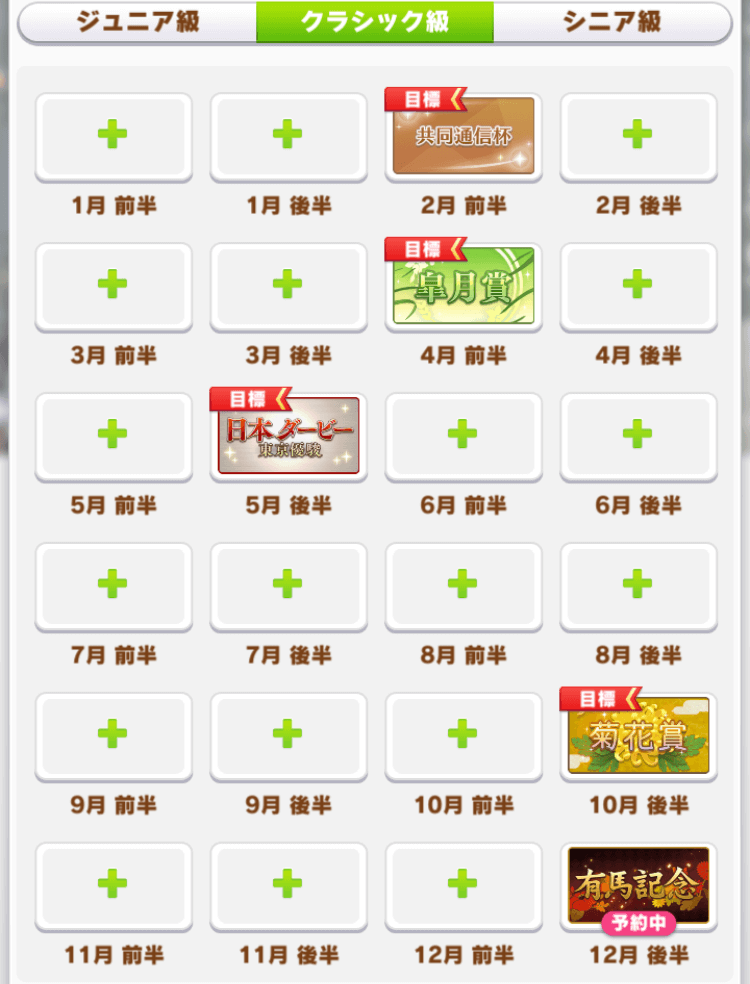Switch to the シニア級 tab
Screen dimensions: 750x984
(x=611, y=22)
